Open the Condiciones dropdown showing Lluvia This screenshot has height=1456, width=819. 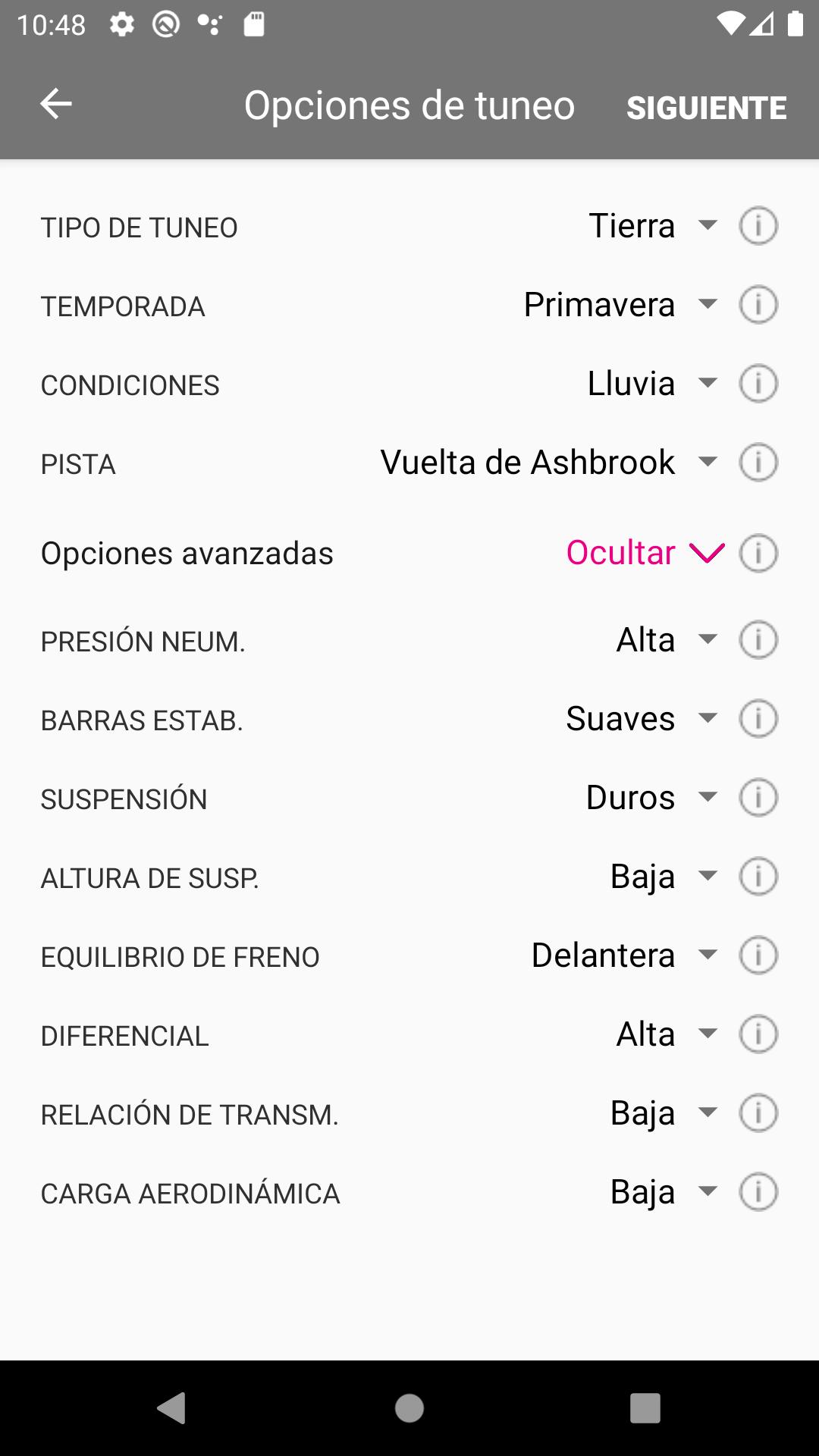[x=652, y=384]
